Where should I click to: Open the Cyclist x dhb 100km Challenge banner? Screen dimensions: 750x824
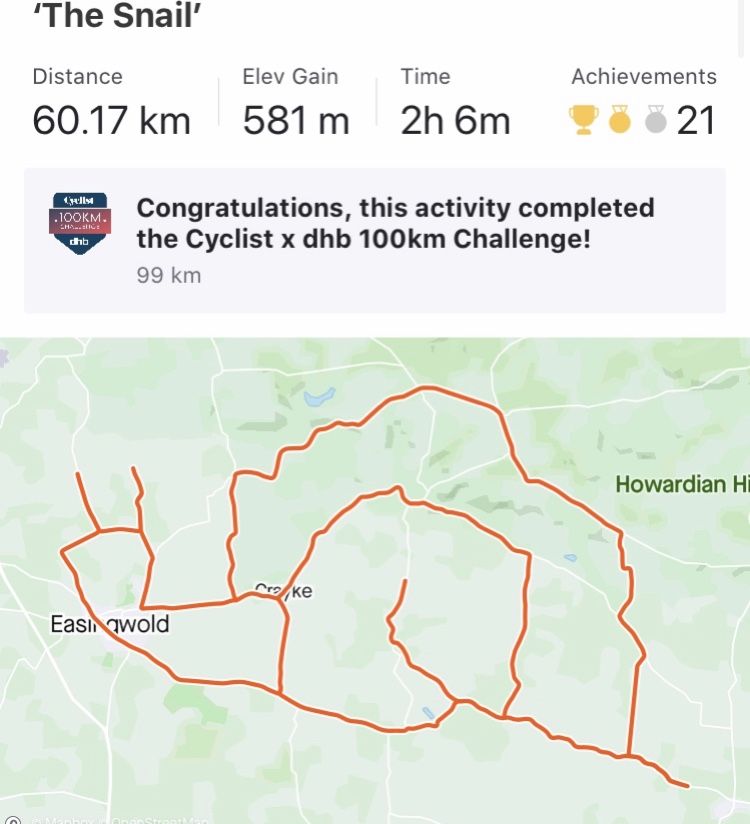point(375,240)
